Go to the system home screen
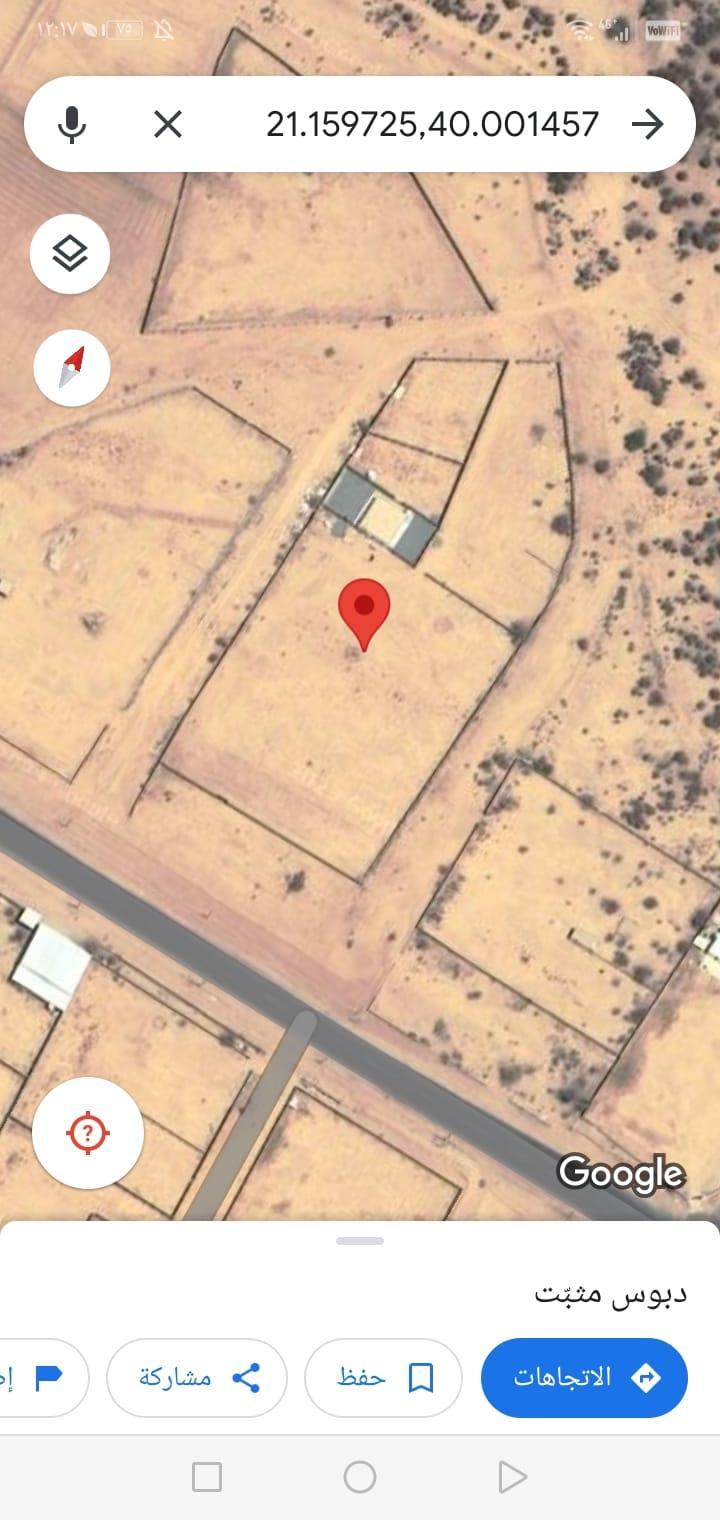Viewport: 720px width, 1520px height. tap(360, 1477)
